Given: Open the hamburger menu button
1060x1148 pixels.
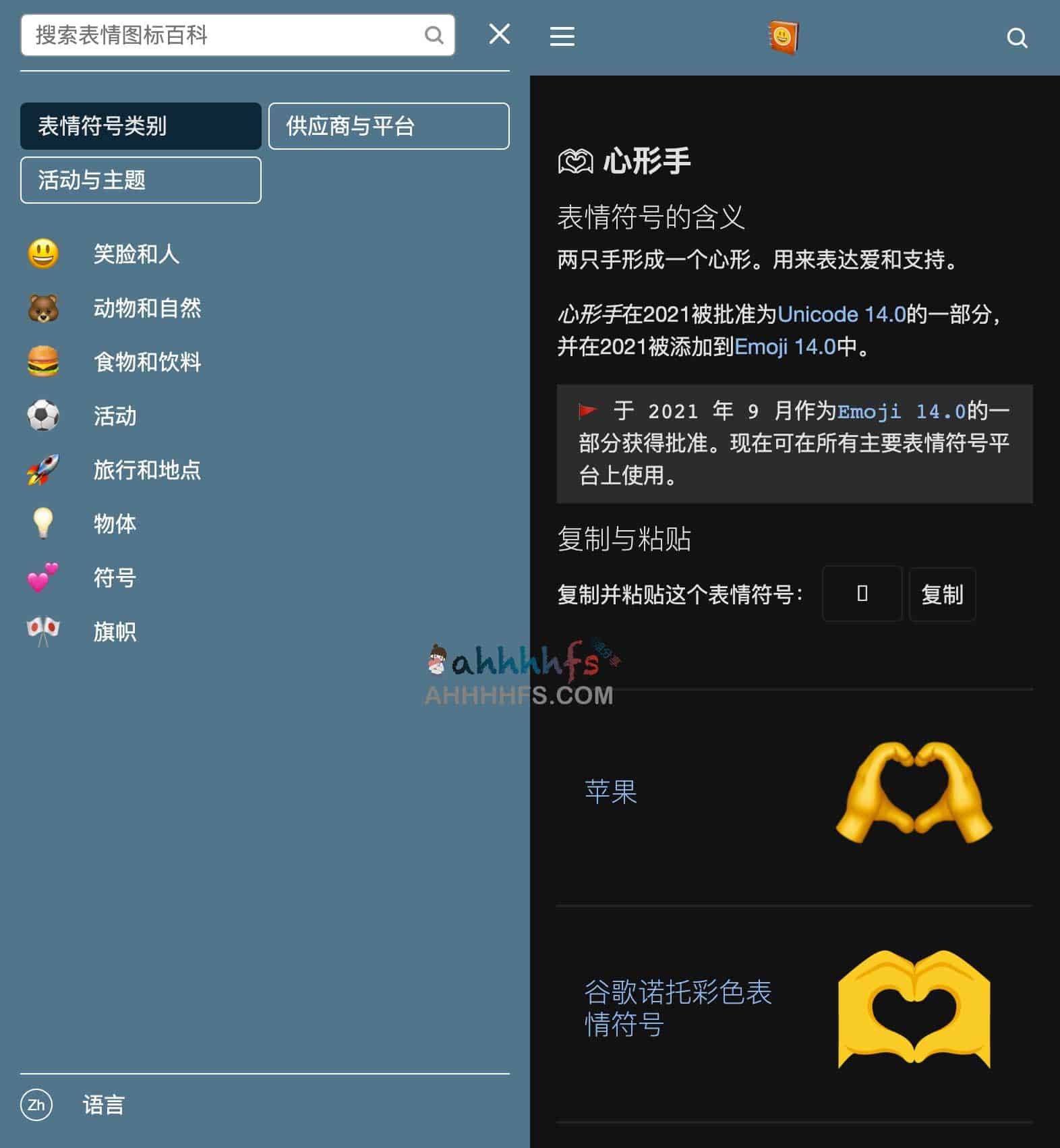Looking at the screenshot, I should coord(562,36).
